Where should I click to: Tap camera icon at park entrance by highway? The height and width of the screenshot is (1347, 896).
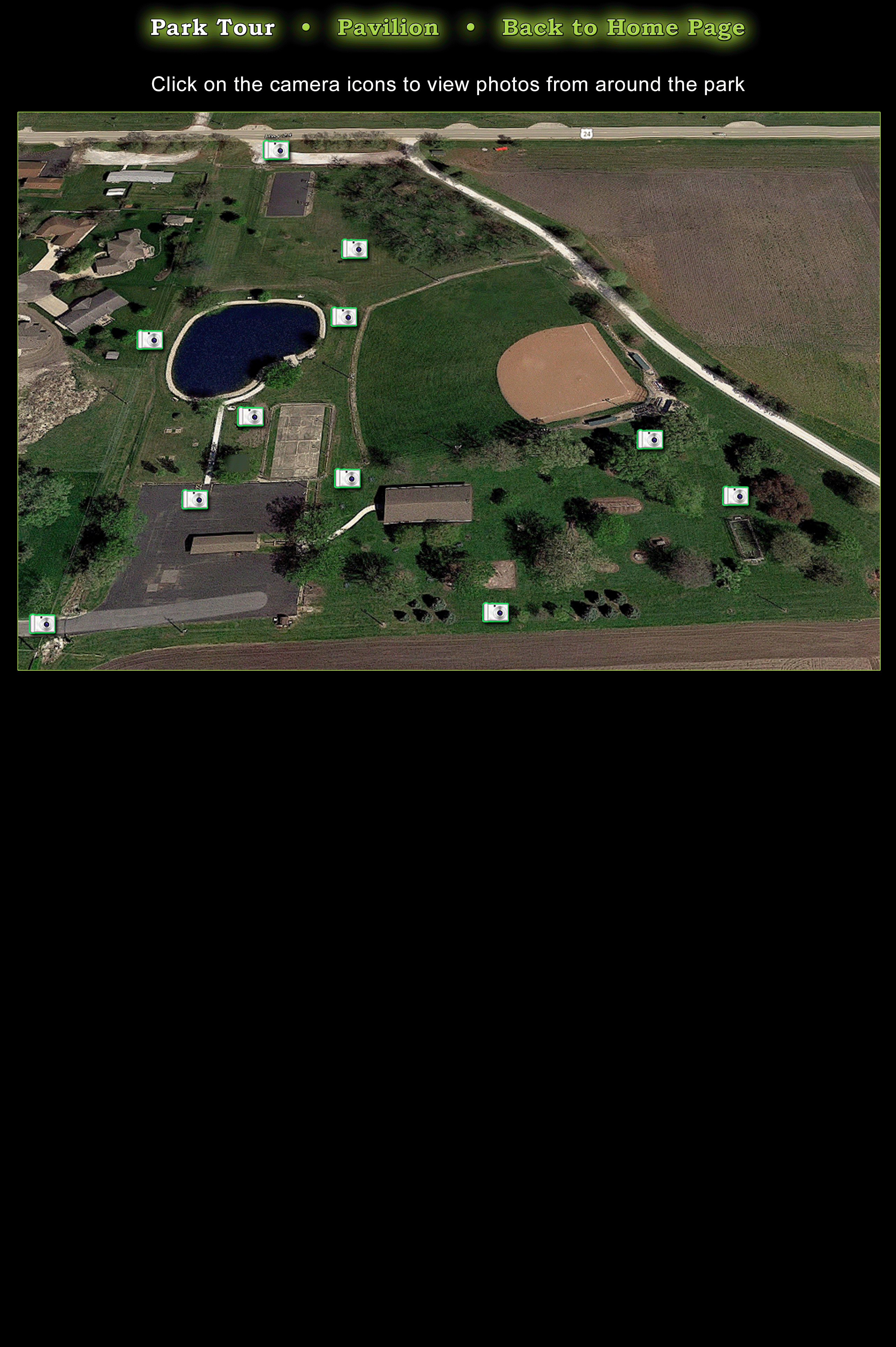point(276,150)
